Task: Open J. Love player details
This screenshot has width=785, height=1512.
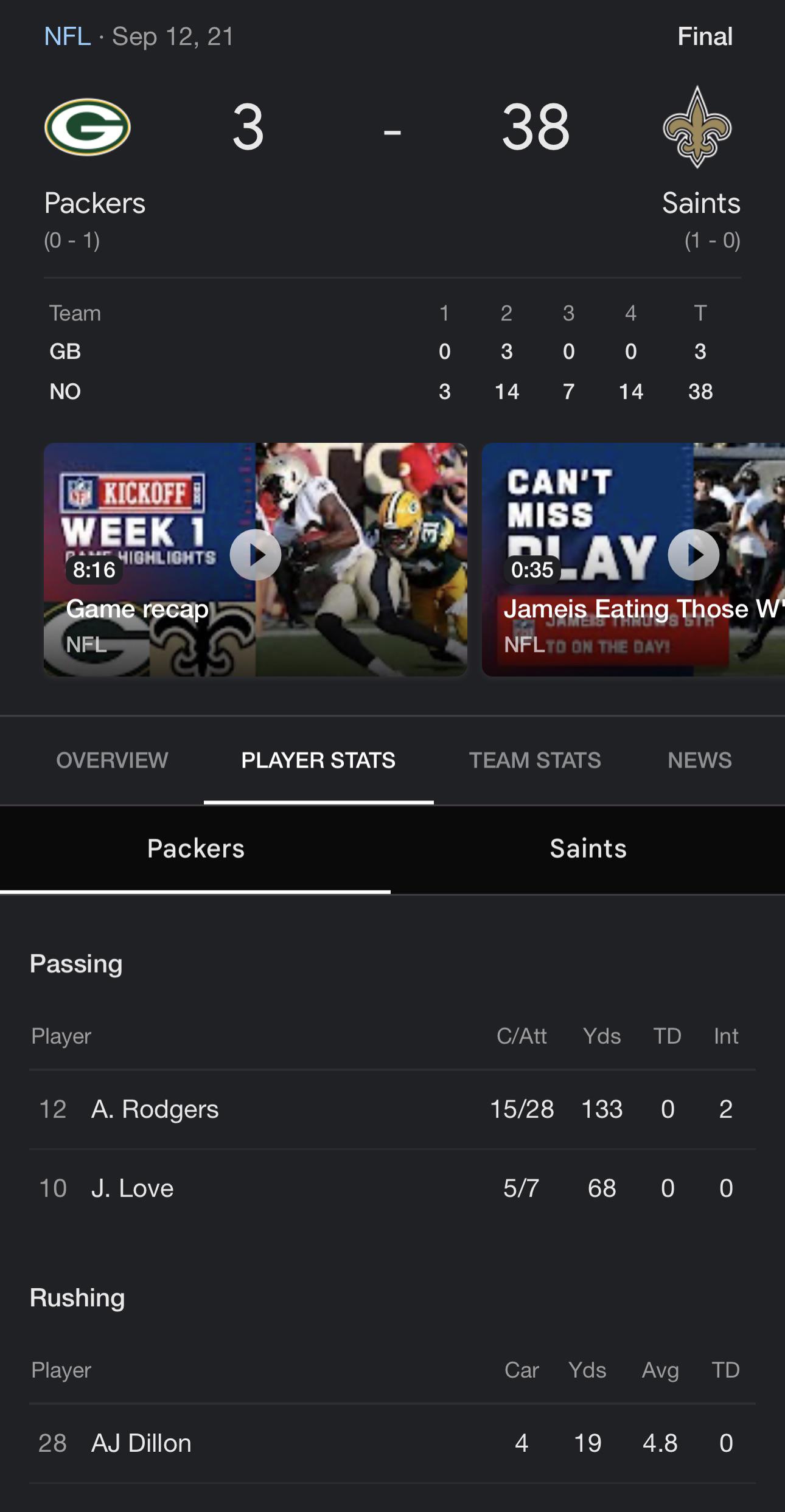Action: click(x=132, y=1188)
